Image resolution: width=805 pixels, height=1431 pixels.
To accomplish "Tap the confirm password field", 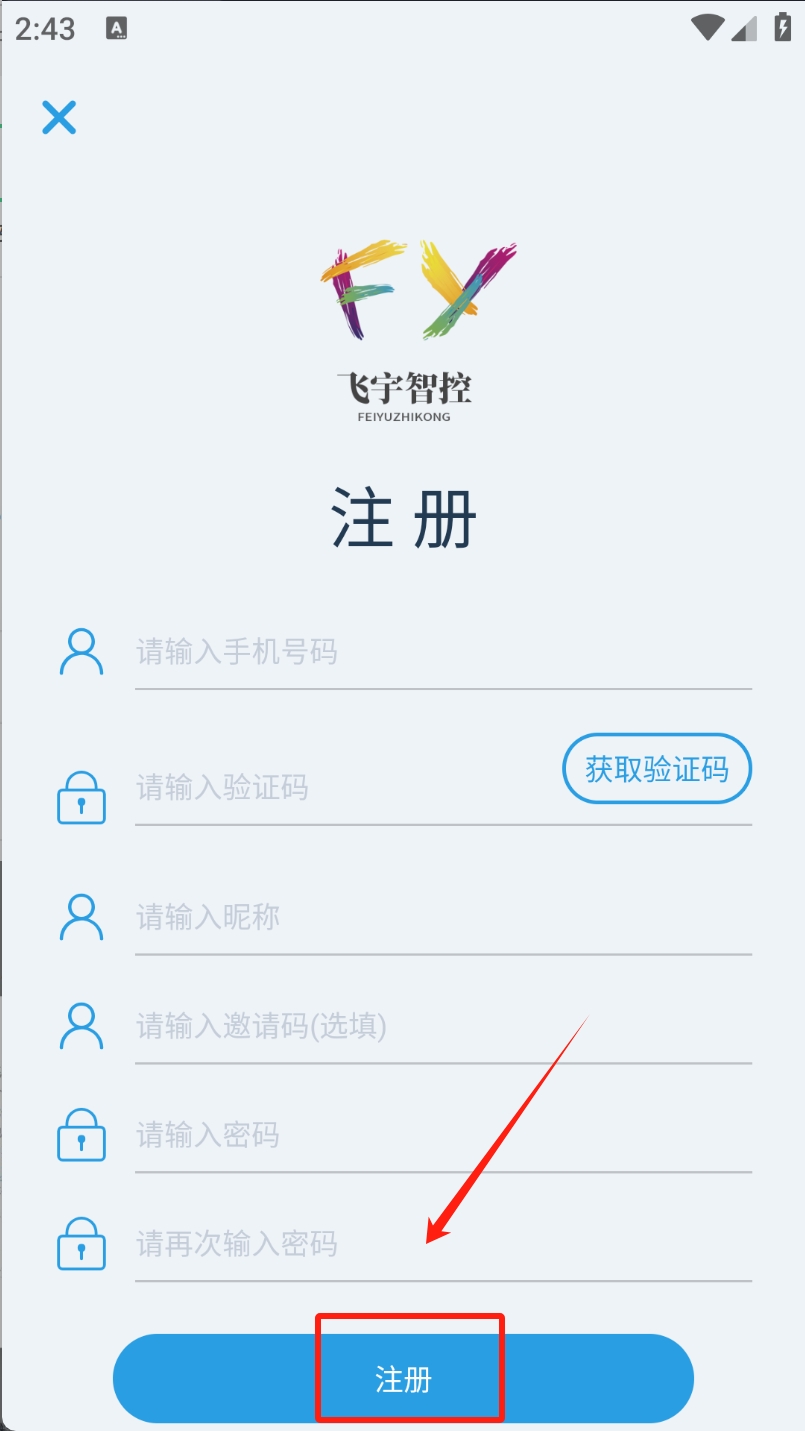I will point(442,1245).
